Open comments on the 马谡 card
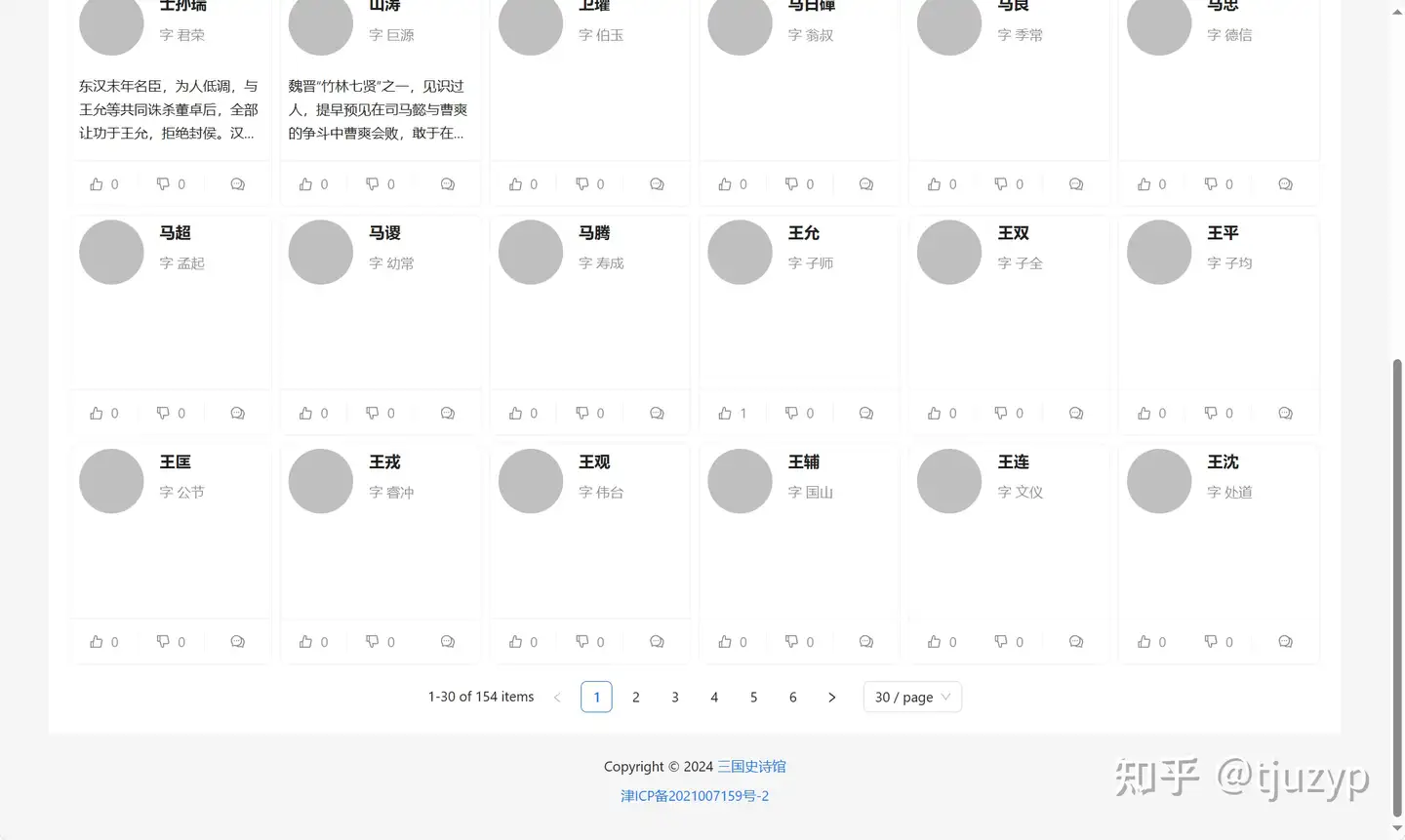This screenshot has width=1405, height=840. pyautogui.click(x=448, y=414)
